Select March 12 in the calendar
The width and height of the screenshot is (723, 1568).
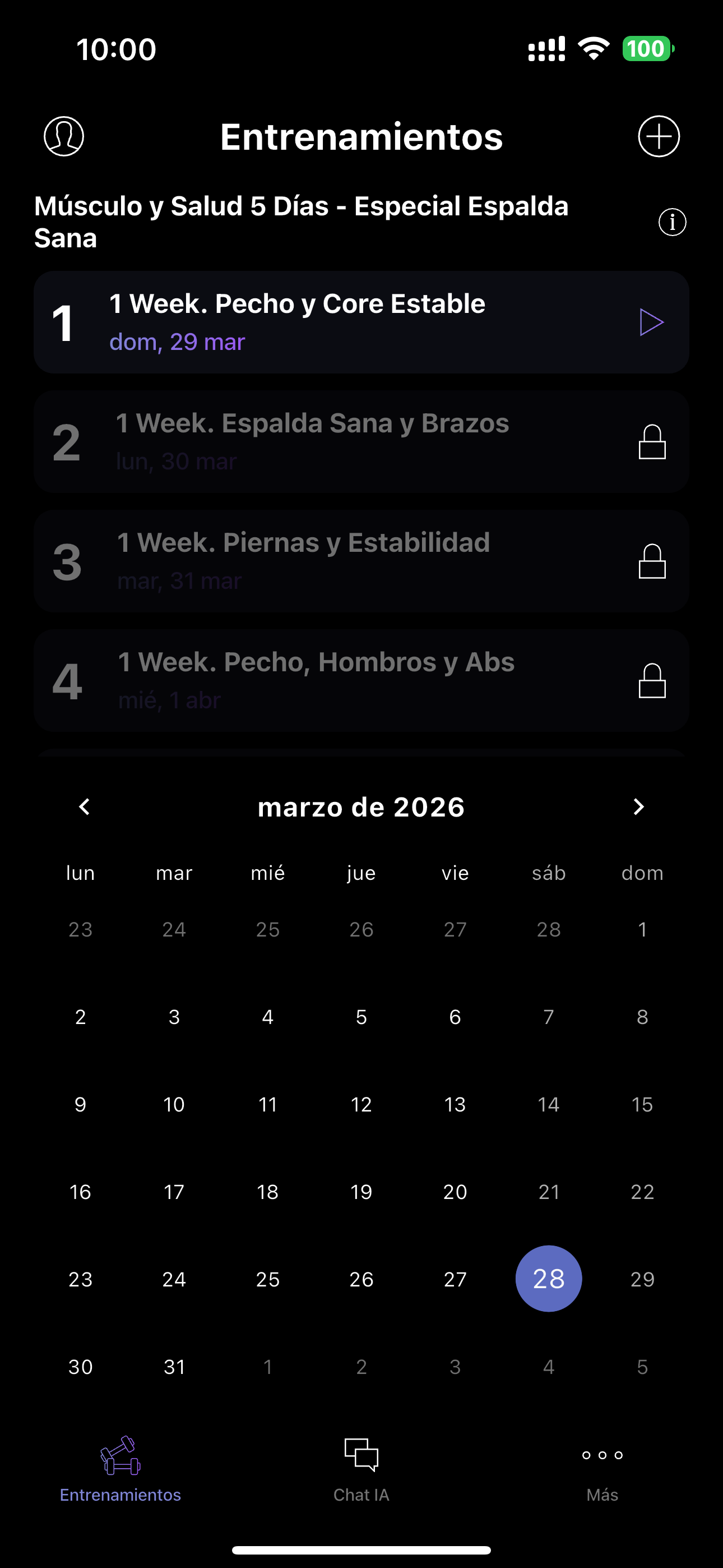click(361, 1104)
